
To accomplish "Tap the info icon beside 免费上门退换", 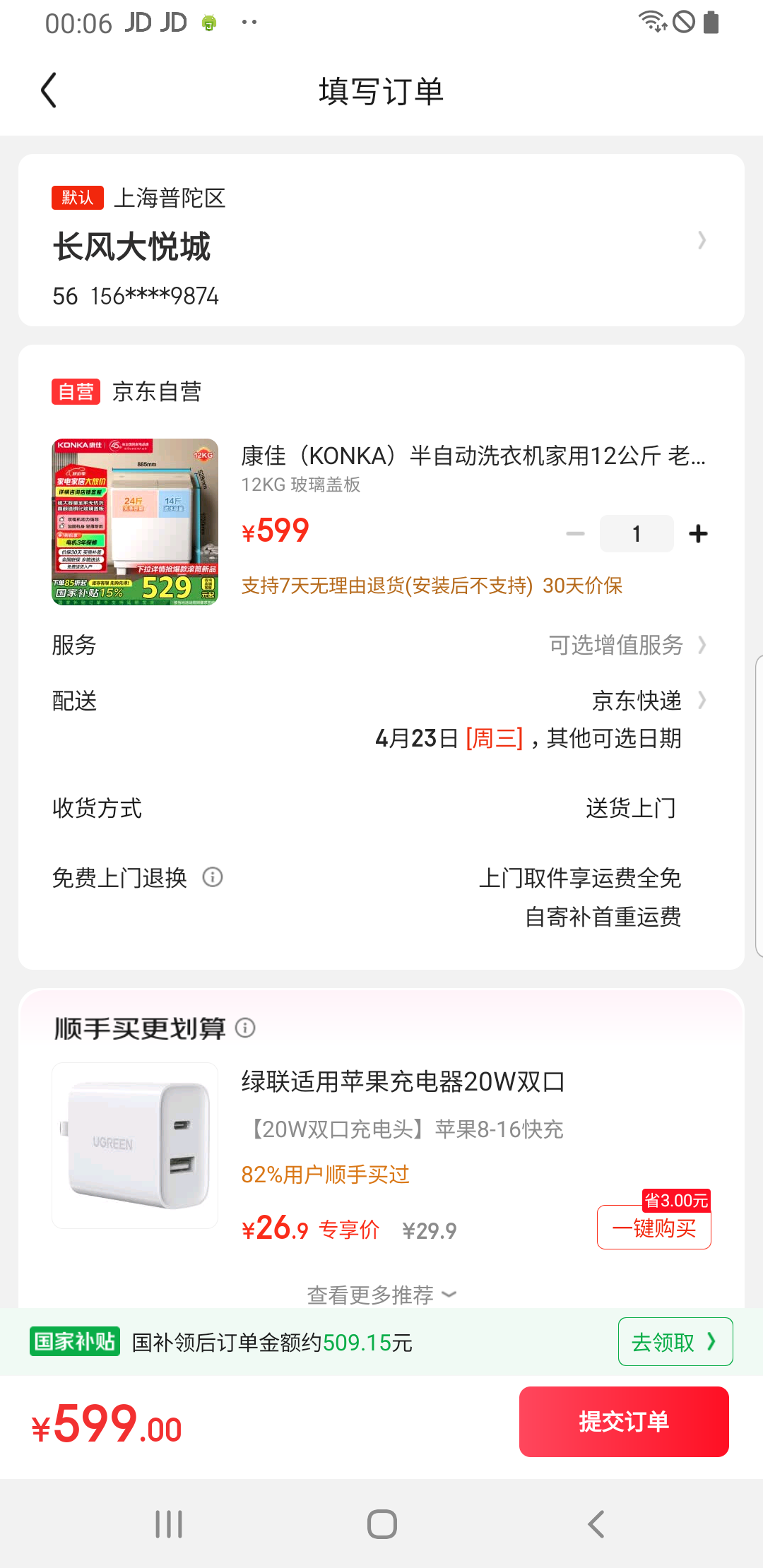I will pos(213,878).
